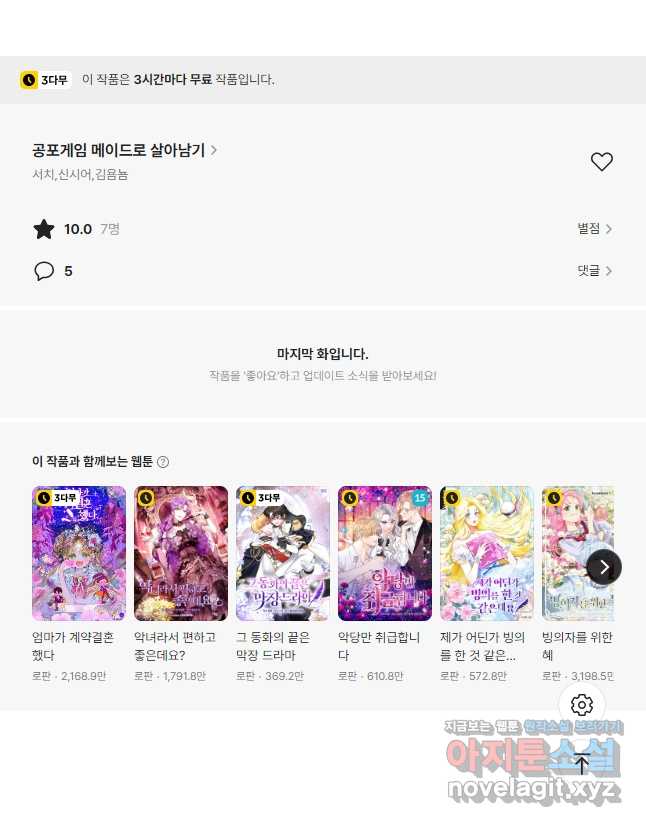Open the 별점 ratings page
The width and height of the screenshot is (646, 827).
click(594, 229)
